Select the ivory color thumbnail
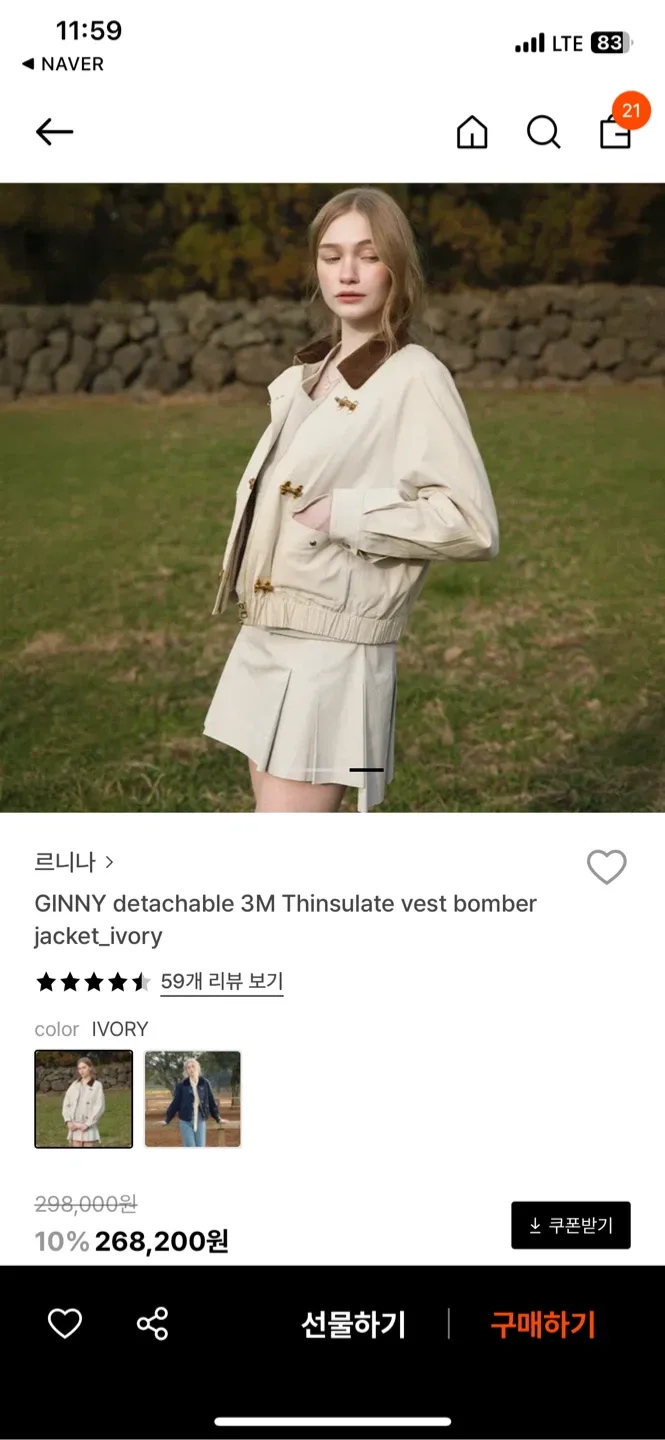 pyautogui.click(x=84, y=1099)
